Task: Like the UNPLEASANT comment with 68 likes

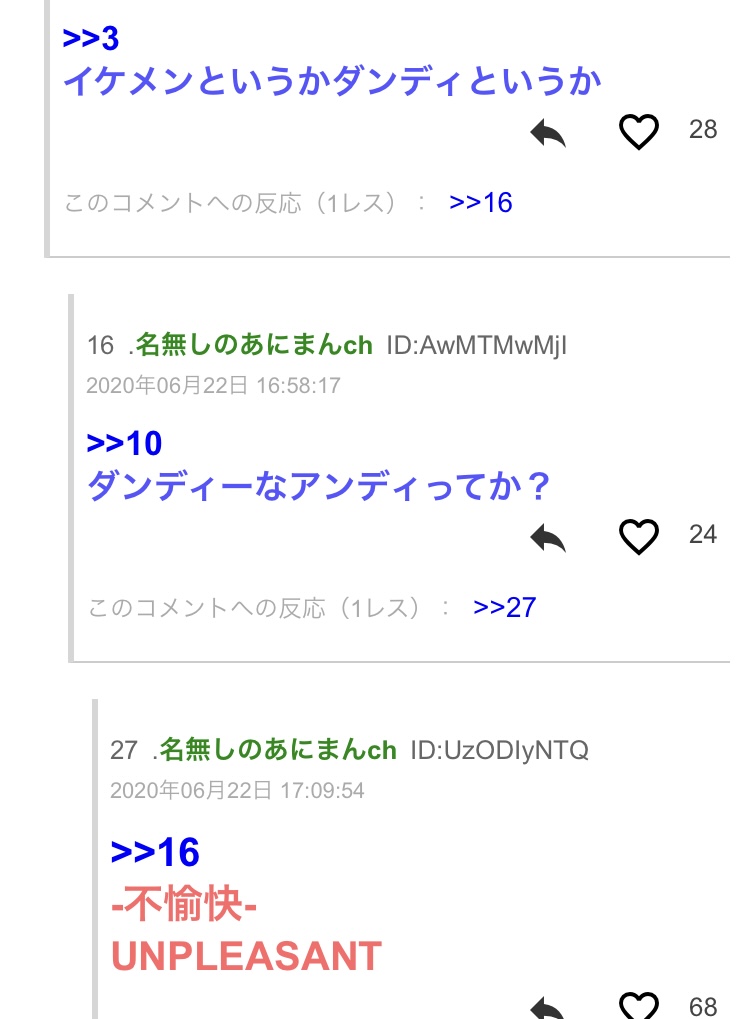Action: 639,1006
